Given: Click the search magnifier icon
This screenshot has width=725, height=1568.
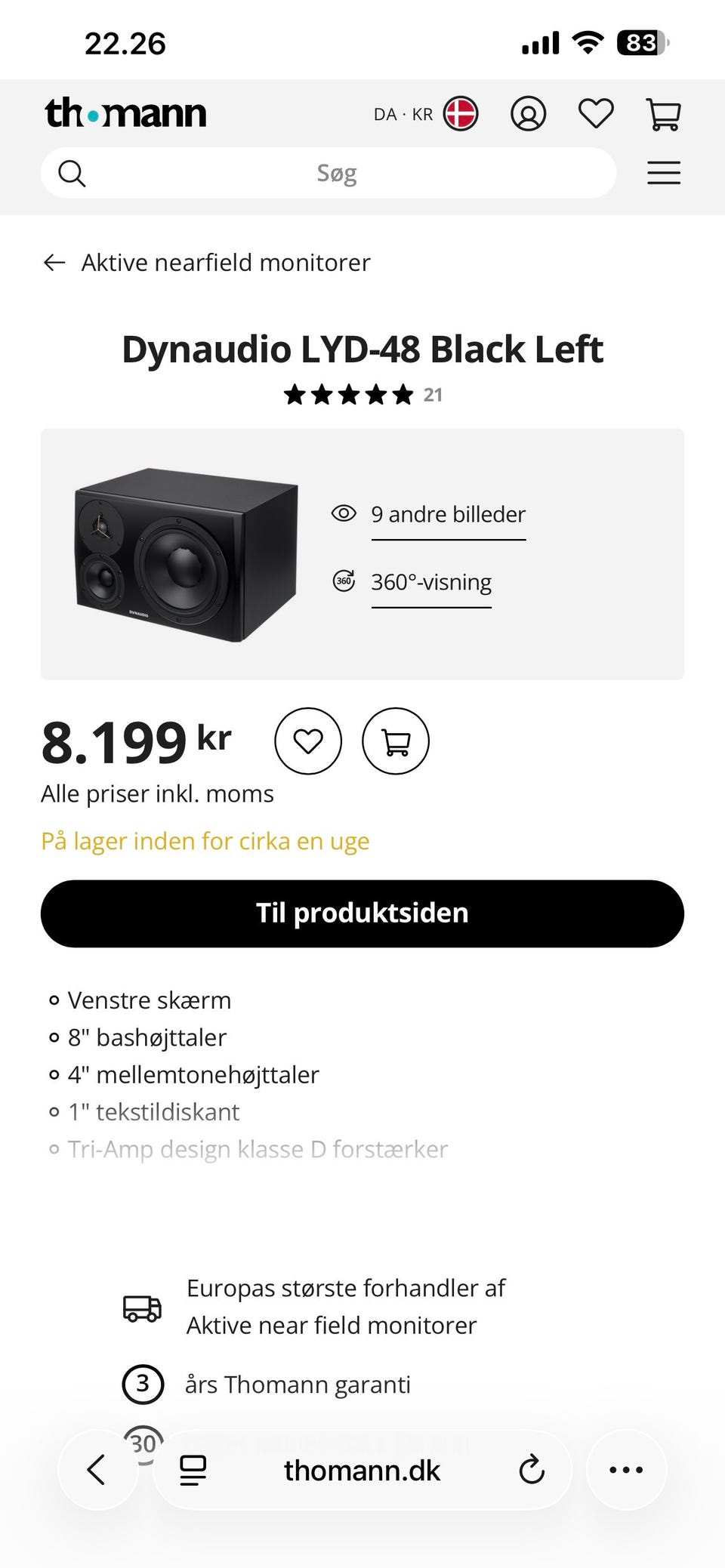Looking at the screenshot, I should pos(72,172).
